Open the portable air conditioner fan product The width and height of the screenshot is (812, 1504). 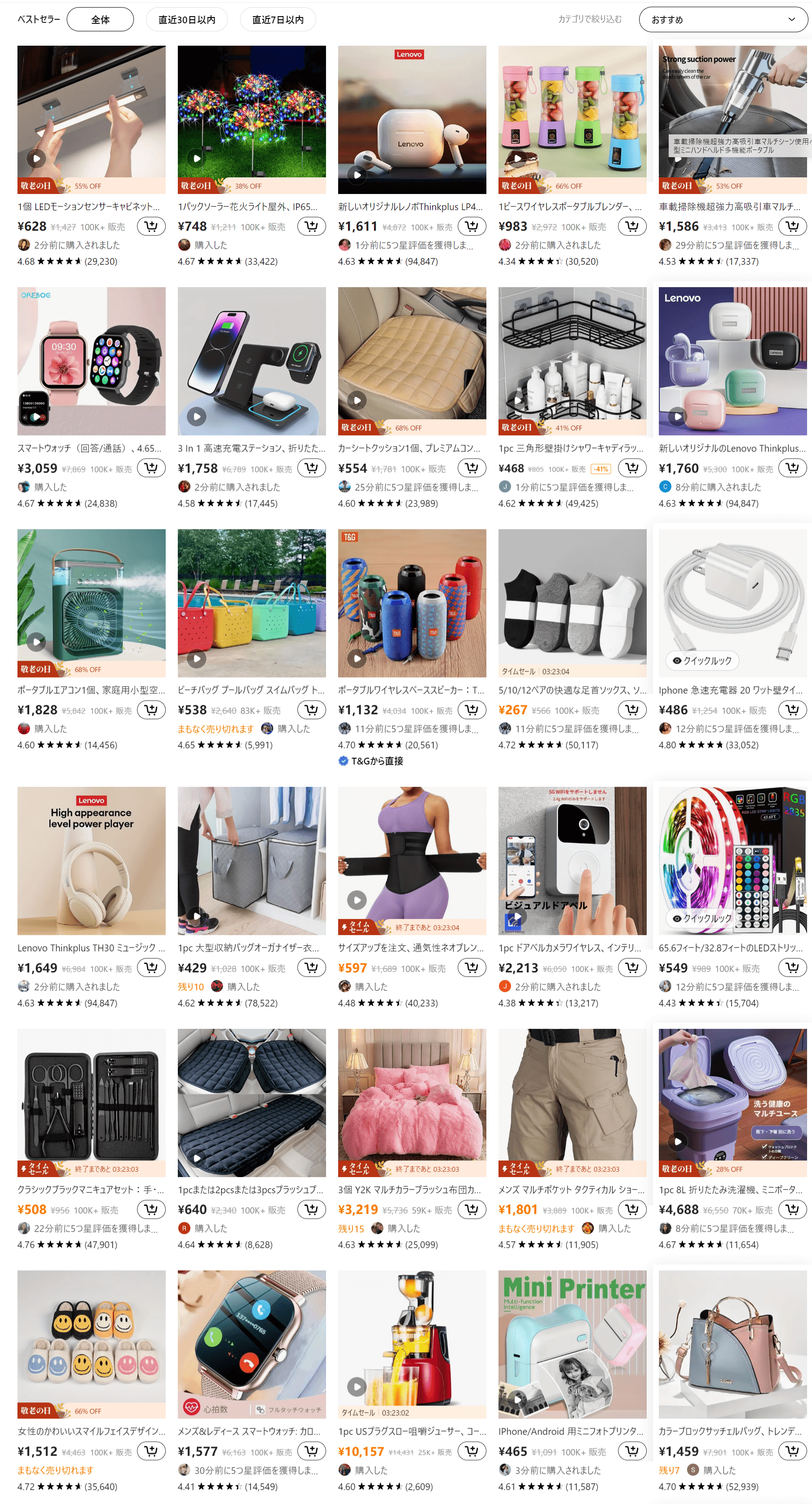tap(92, 602)
